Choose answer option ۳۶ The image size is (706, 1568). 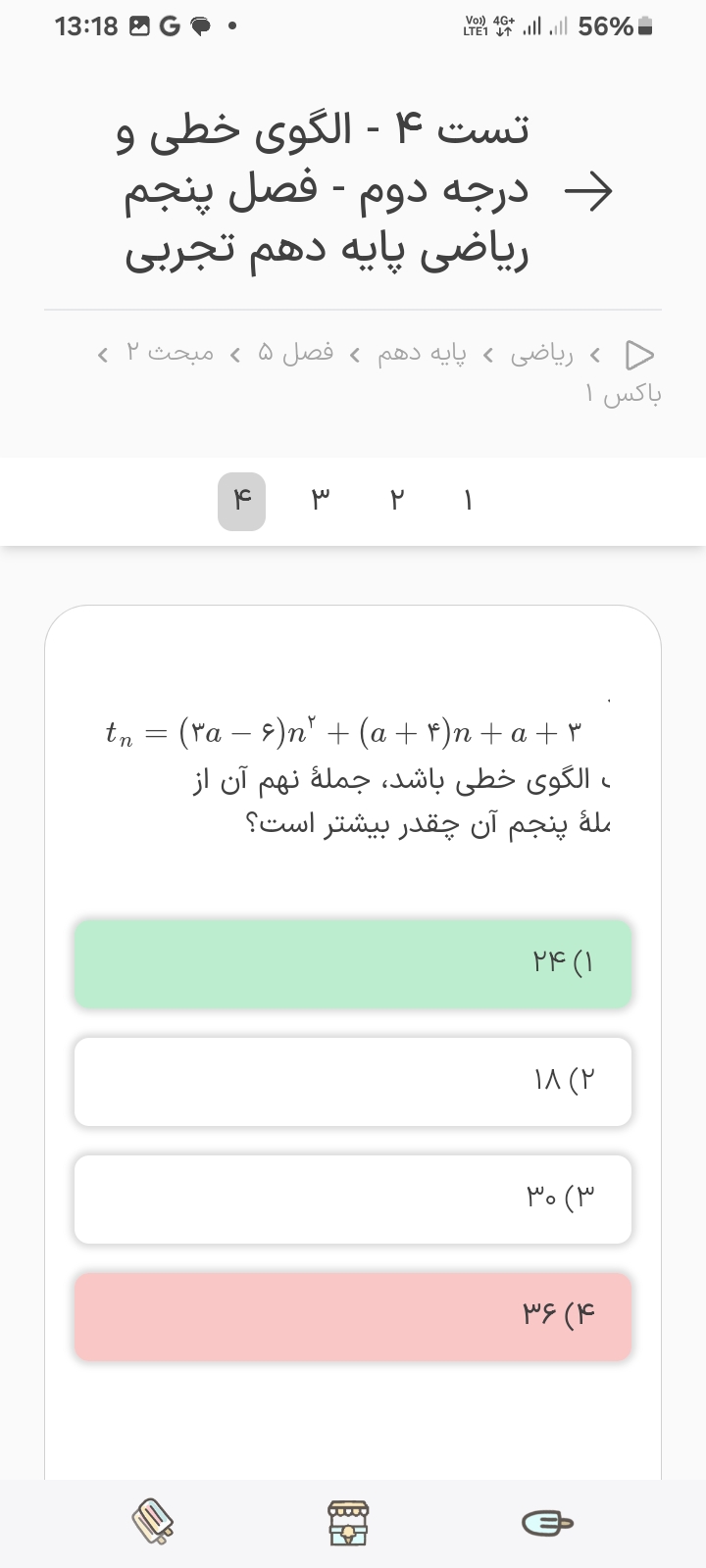point(353,1316)
